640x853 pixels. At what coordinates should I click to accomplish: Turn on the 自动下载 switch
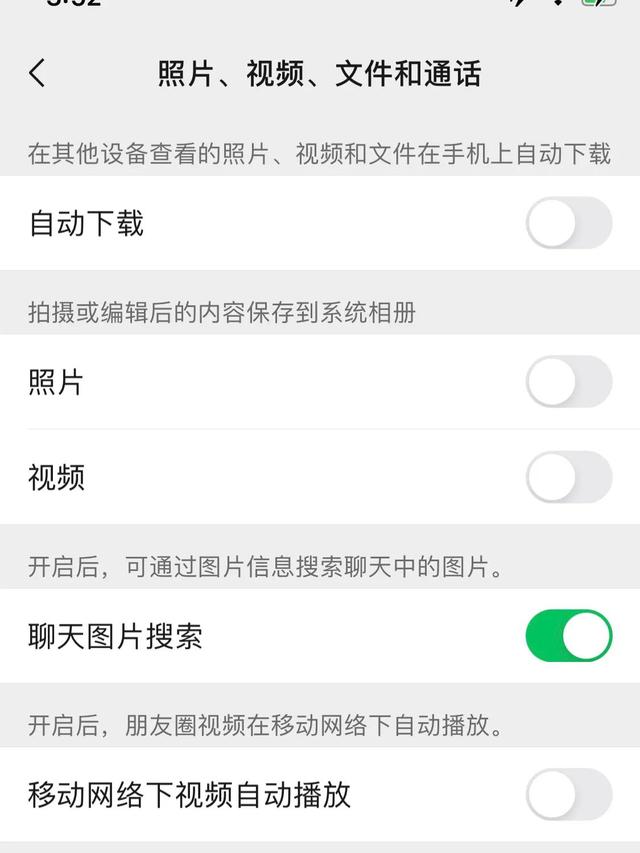[568, 223]
